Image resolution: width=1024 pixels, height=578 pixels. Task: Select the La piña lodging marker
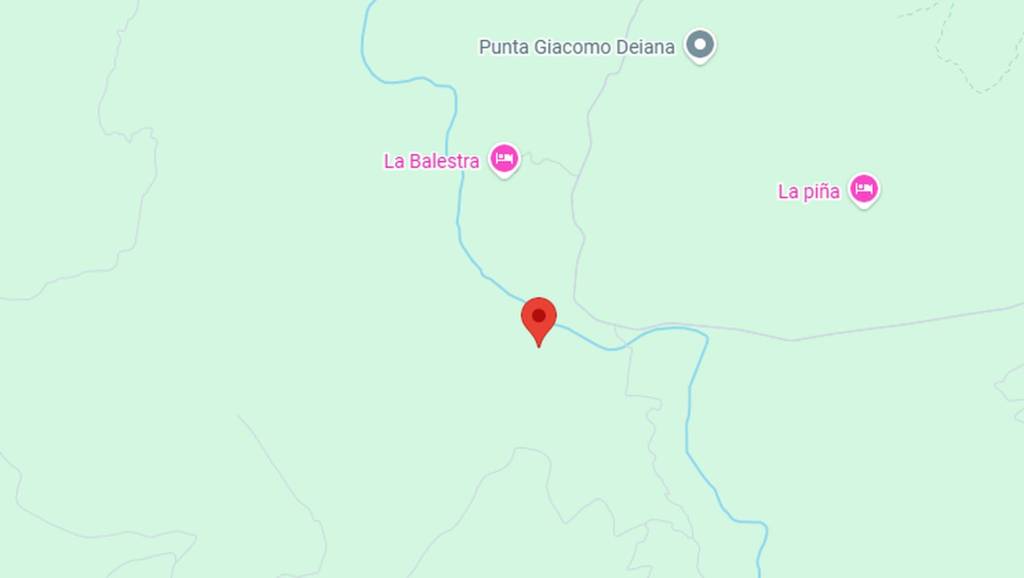(x=863, y=188)
